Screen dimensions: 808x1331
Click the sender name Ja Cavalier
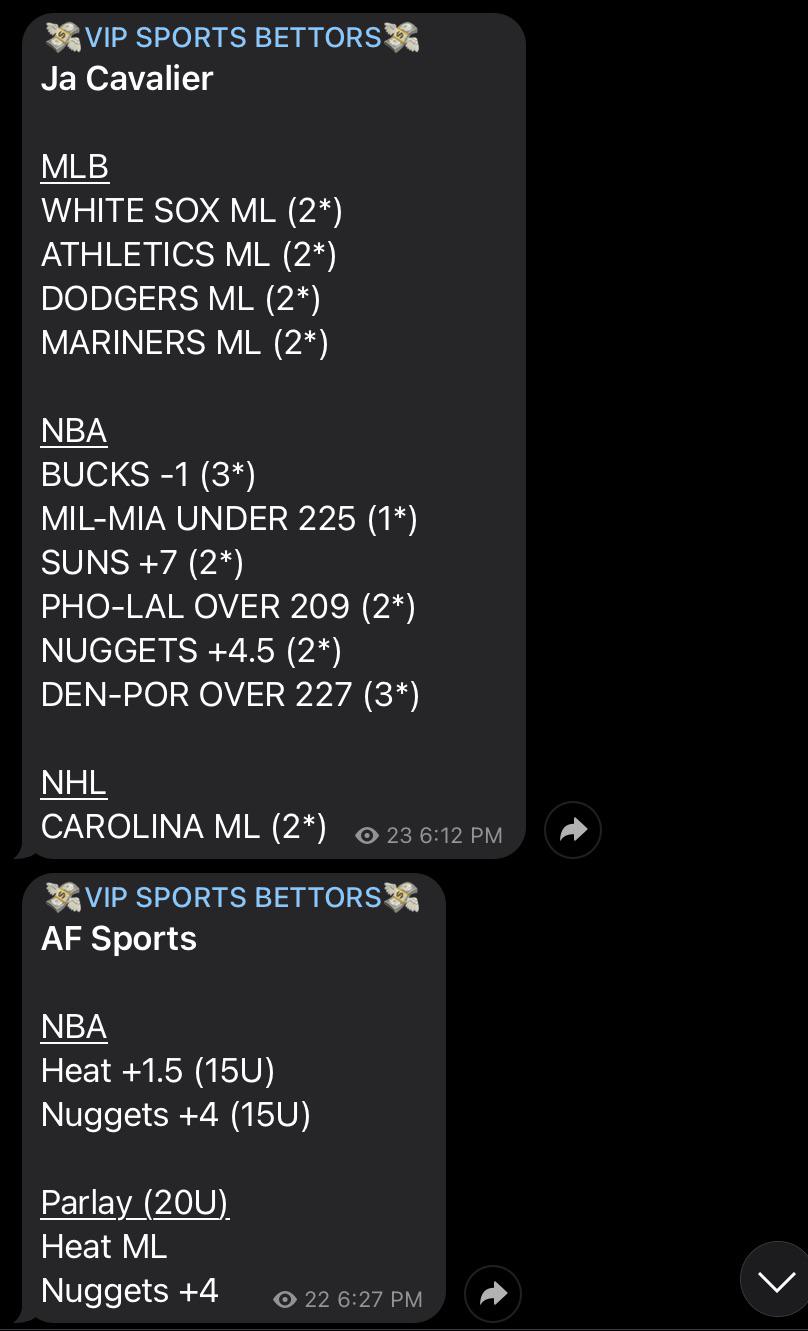click(124, 78)
